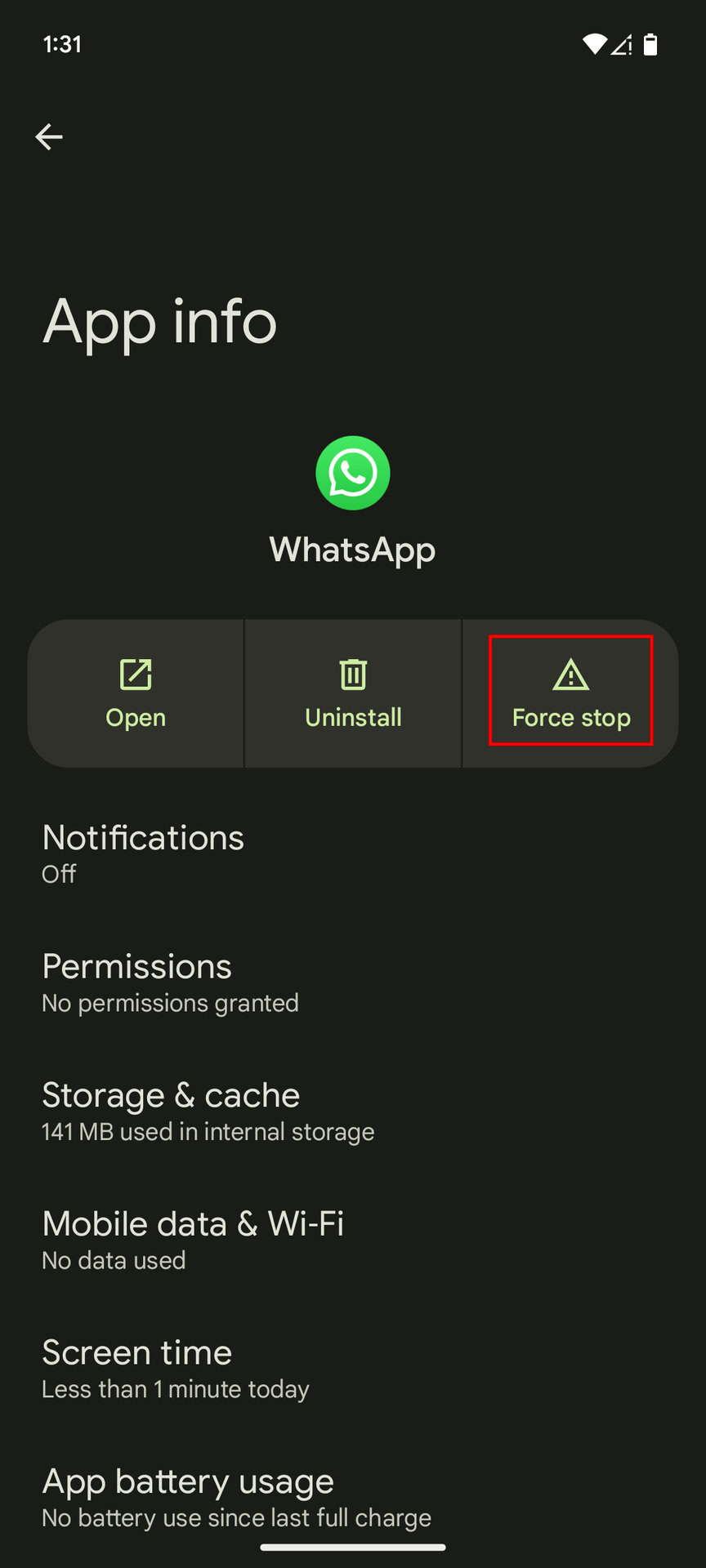Go back using the top arrow
The image size is (706, 1568).
49,136
